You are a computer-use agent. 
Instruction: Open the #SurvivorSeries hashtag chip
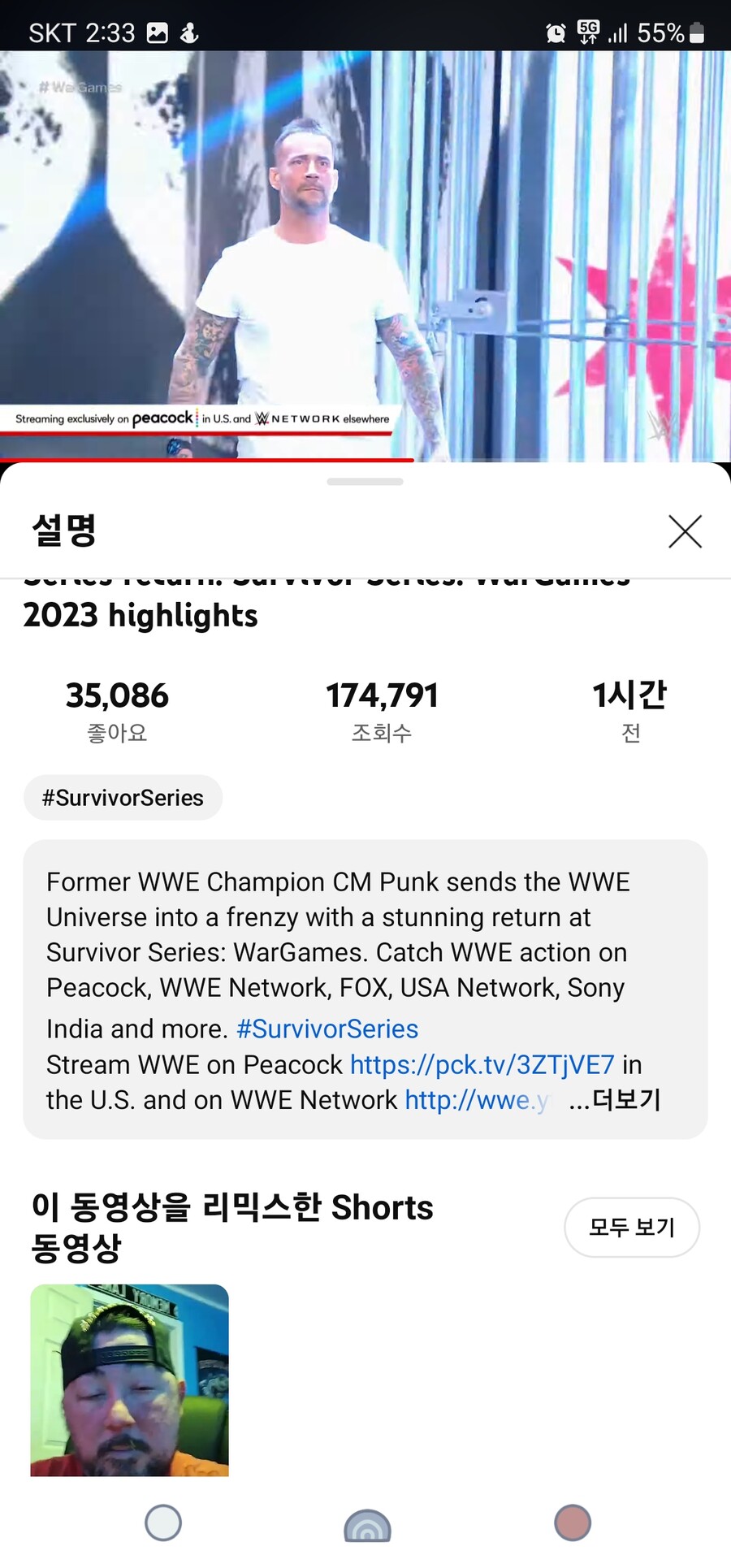pos(123,797)
